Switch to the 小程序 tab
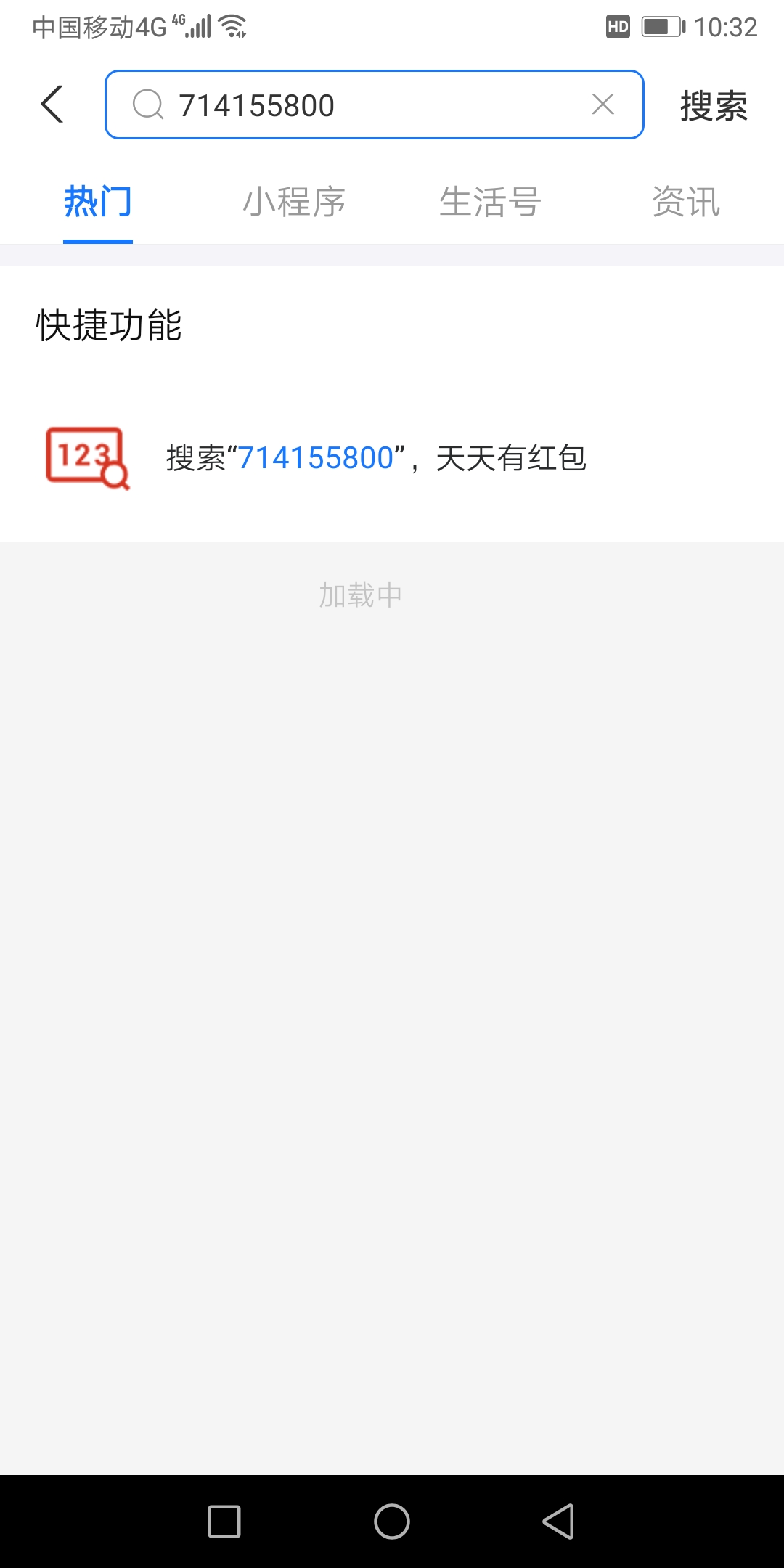This screenshot has width=784, height=1568. coord(294,203)
